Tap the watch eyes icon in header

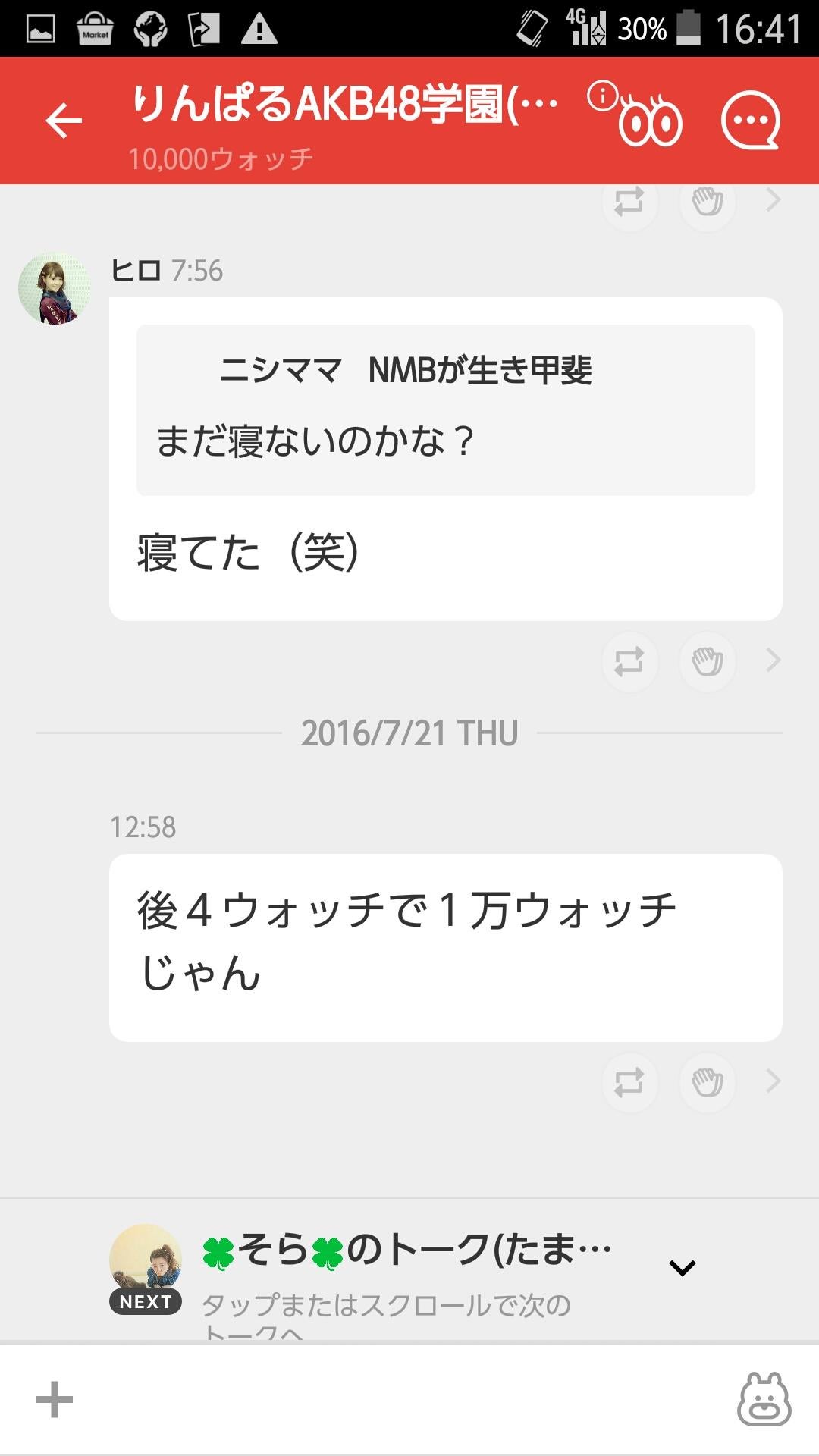click(x=650, y=121)
